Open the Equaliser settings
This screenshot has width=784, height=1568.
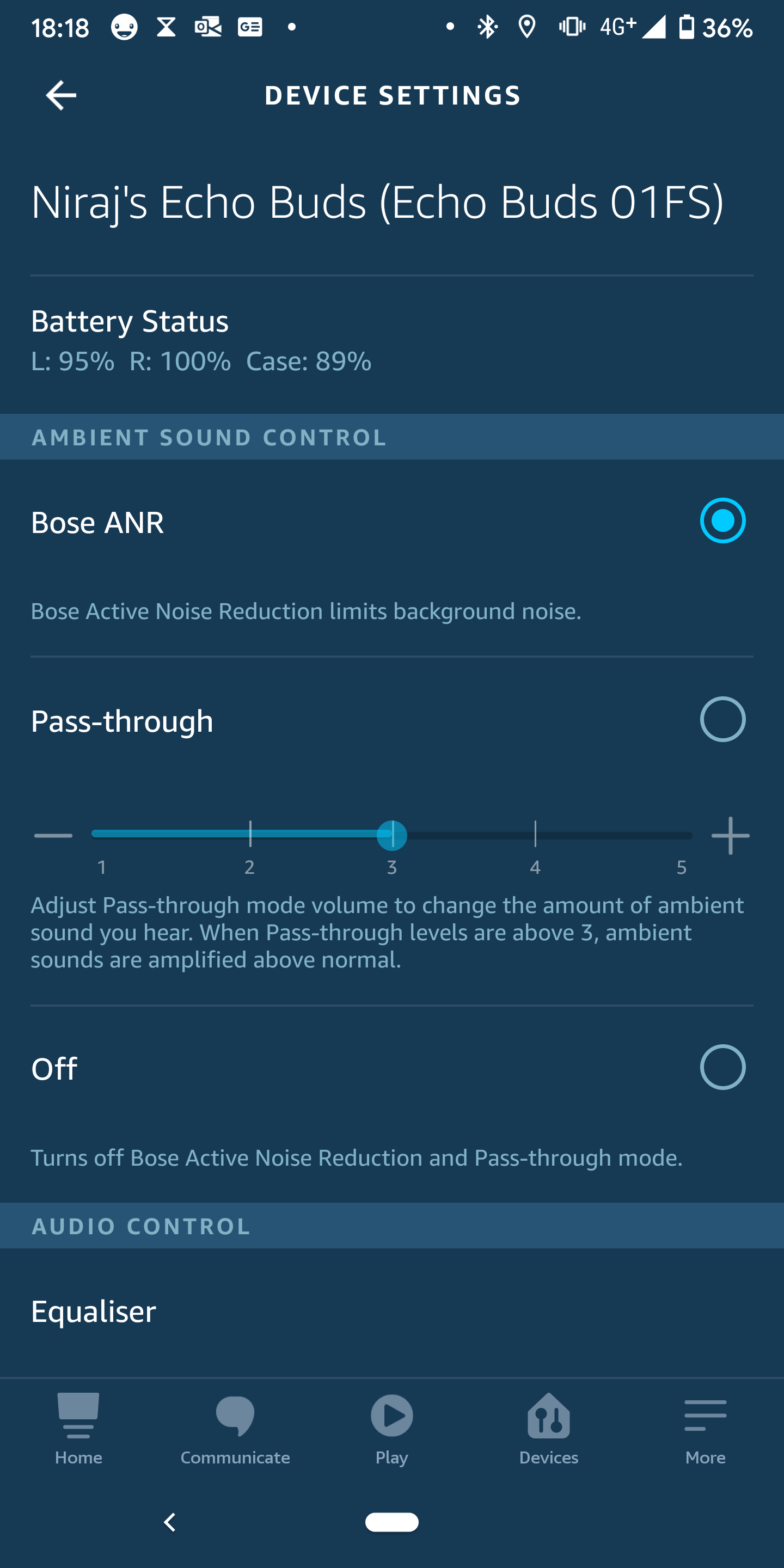(392, 1312)
